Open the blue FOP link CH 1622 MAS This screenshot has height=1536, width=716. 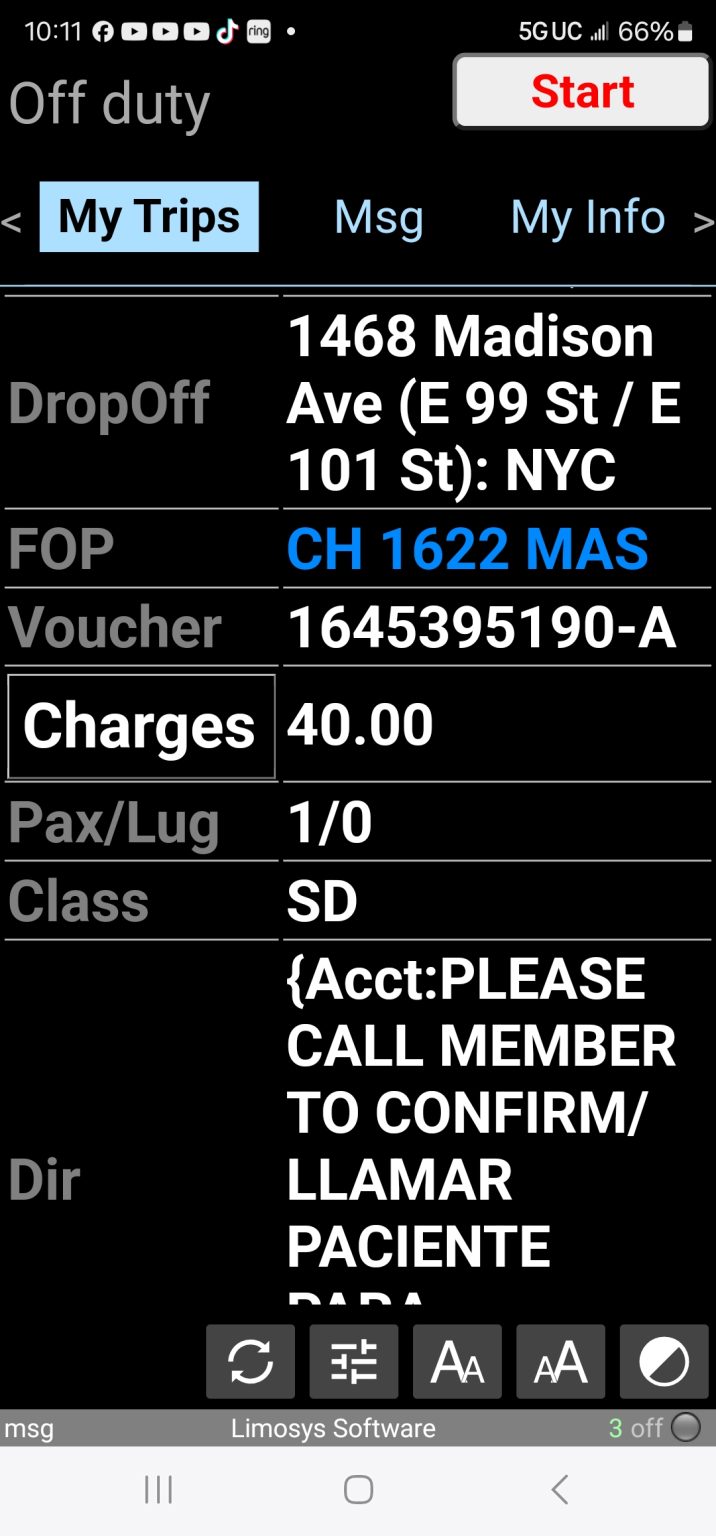(468, 549)
